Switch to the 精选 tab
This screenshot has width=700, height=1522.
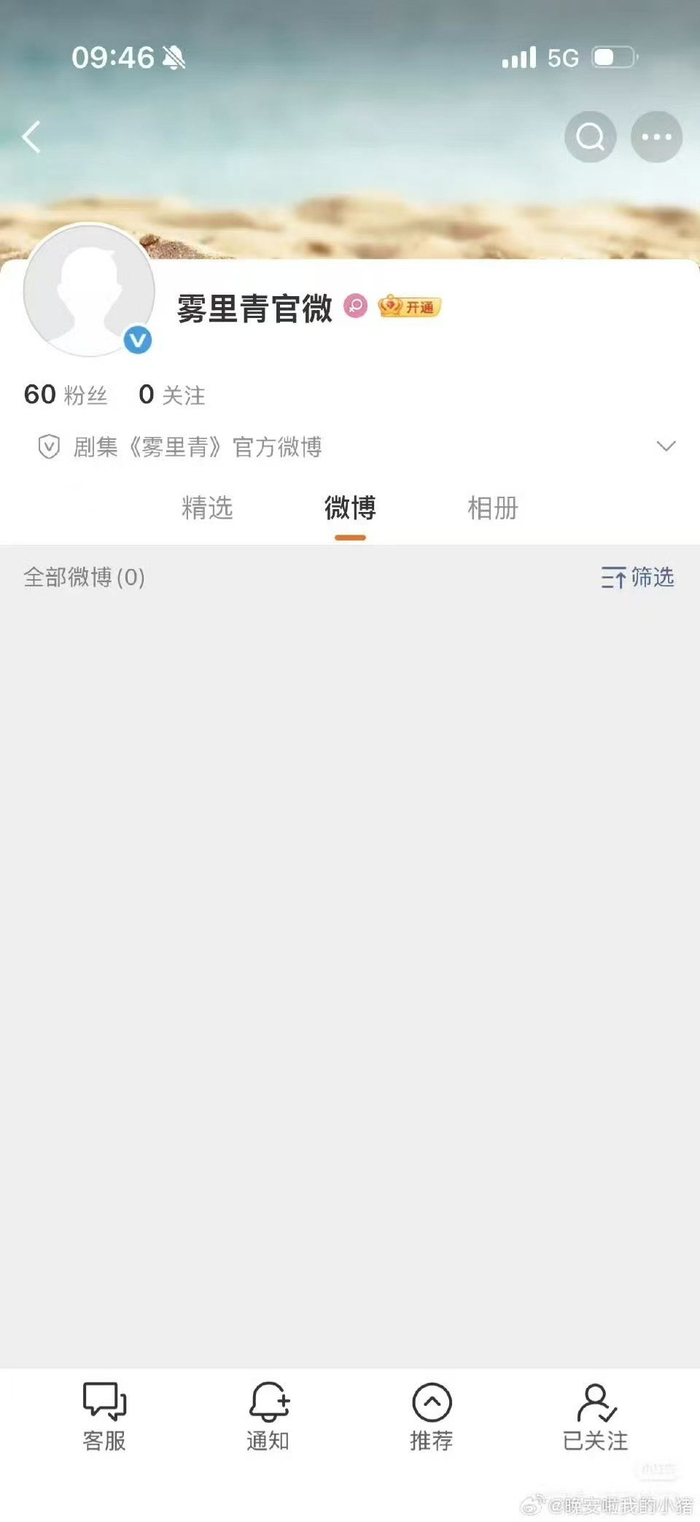coord(207,508)
